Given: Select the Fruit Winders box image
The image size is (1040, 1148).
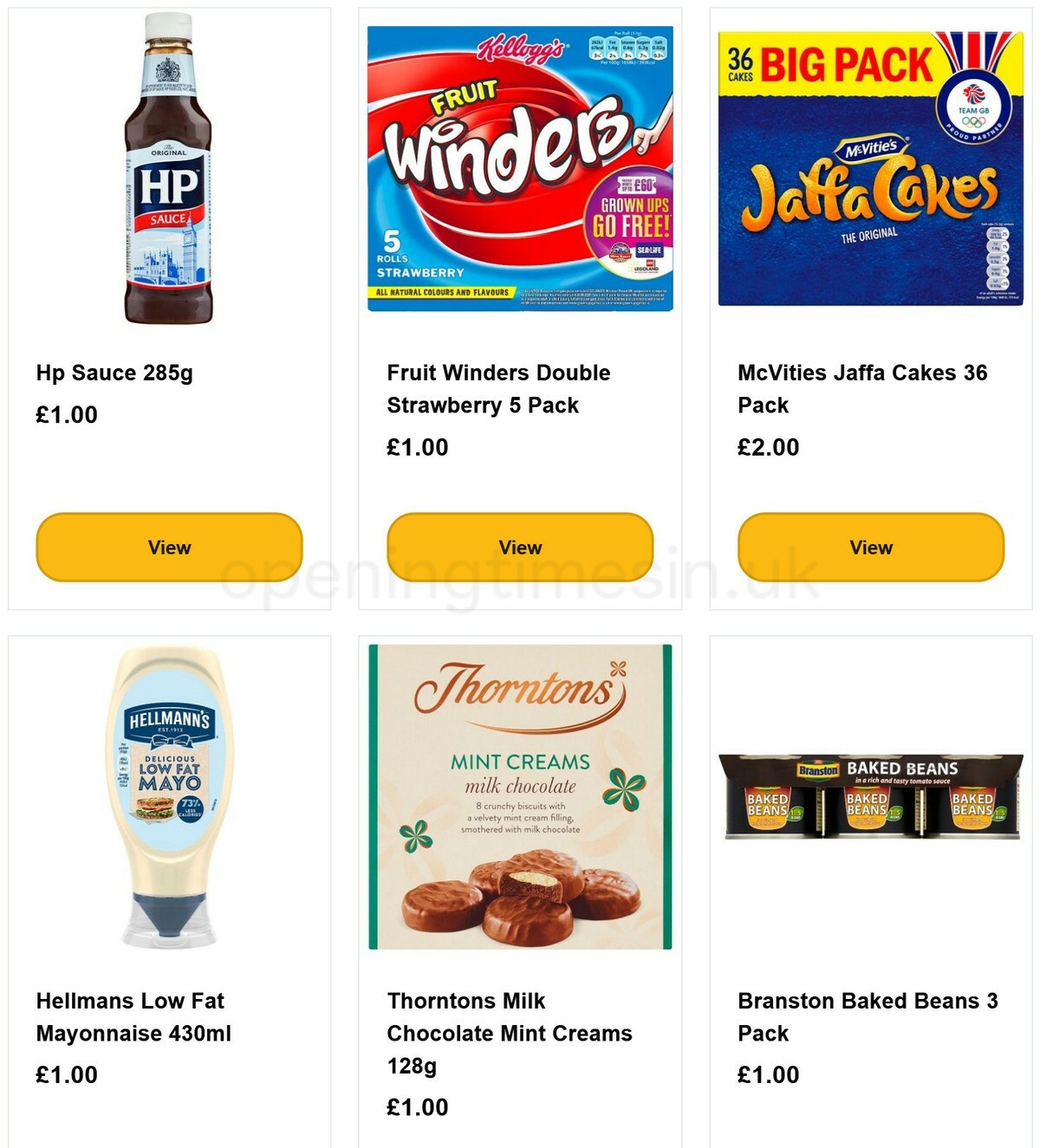Looking at the screenshot, I should click(x=520, y=169).
